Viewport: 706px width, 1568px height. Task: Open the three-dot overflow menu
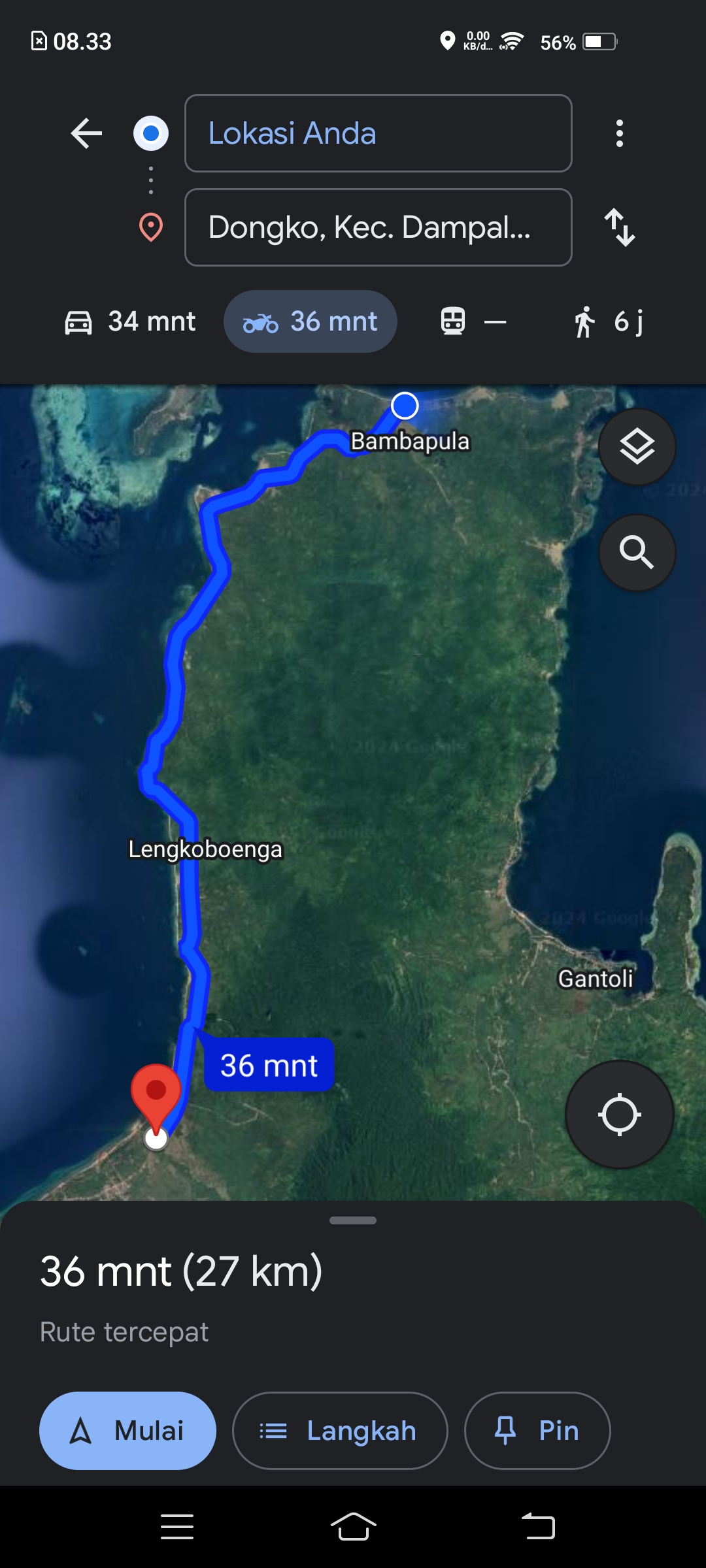(619, 133)
